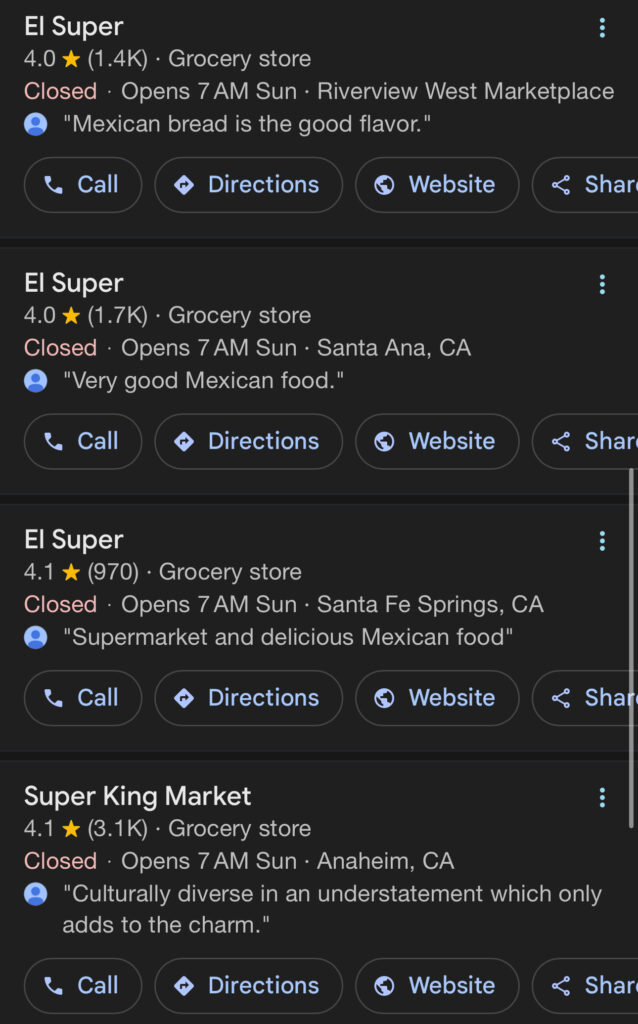Open the Super King Market listing
The height and width of the screenshot is (1024, 638).
(138, 797)
